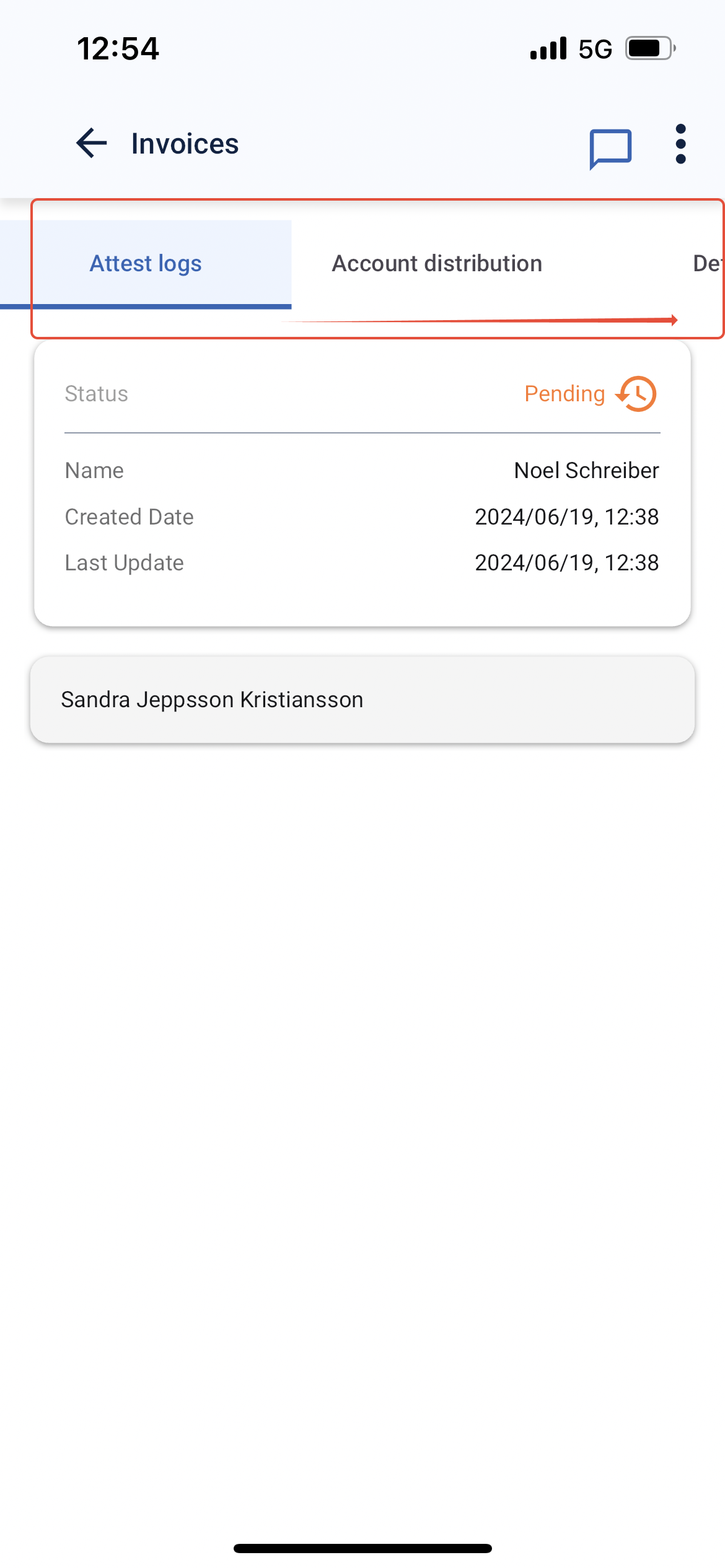
Task: Select the Attest logs tab
Action: click(x=146, y=264)
